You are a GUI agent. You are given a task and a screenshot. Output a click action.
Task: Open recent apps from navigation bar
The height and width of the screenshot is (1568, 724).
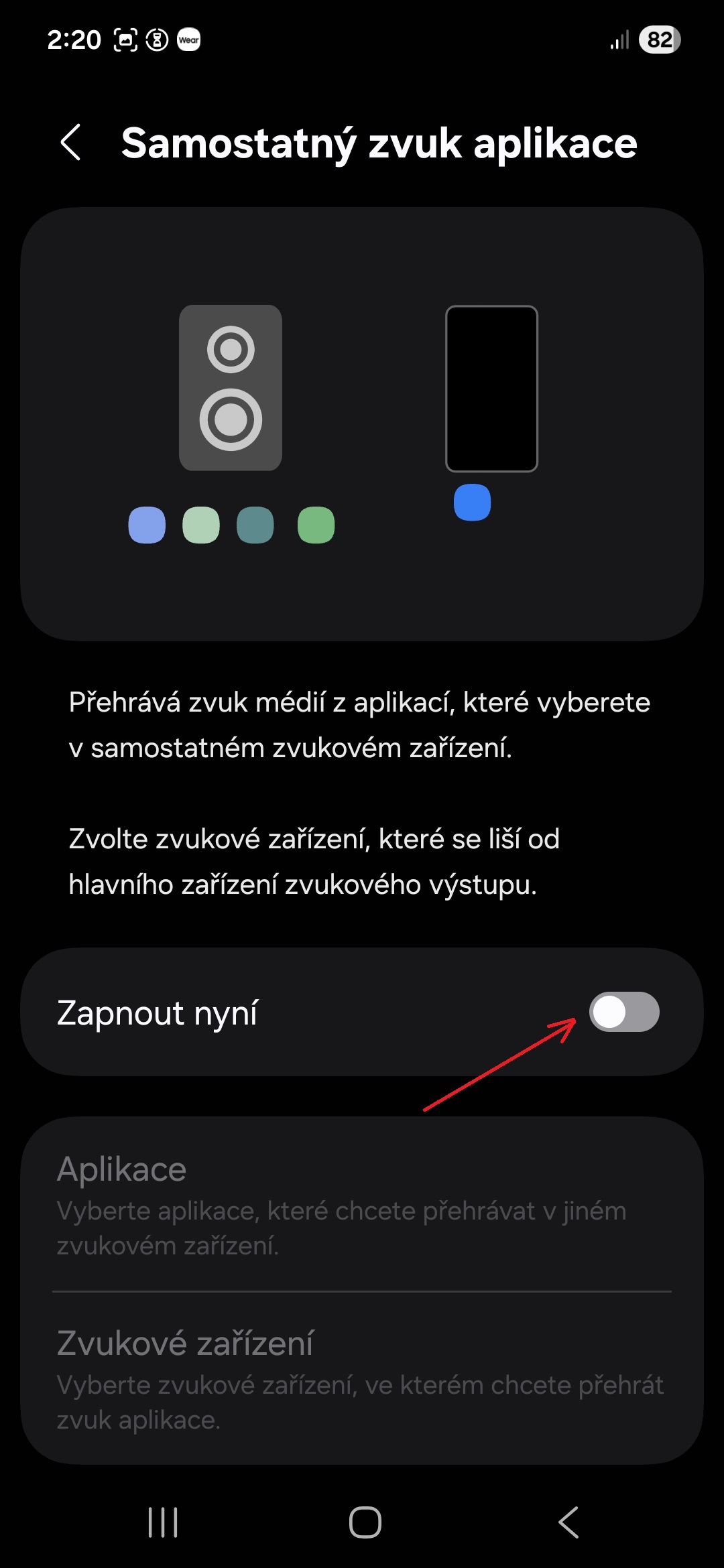click(x=163, y=1522)
